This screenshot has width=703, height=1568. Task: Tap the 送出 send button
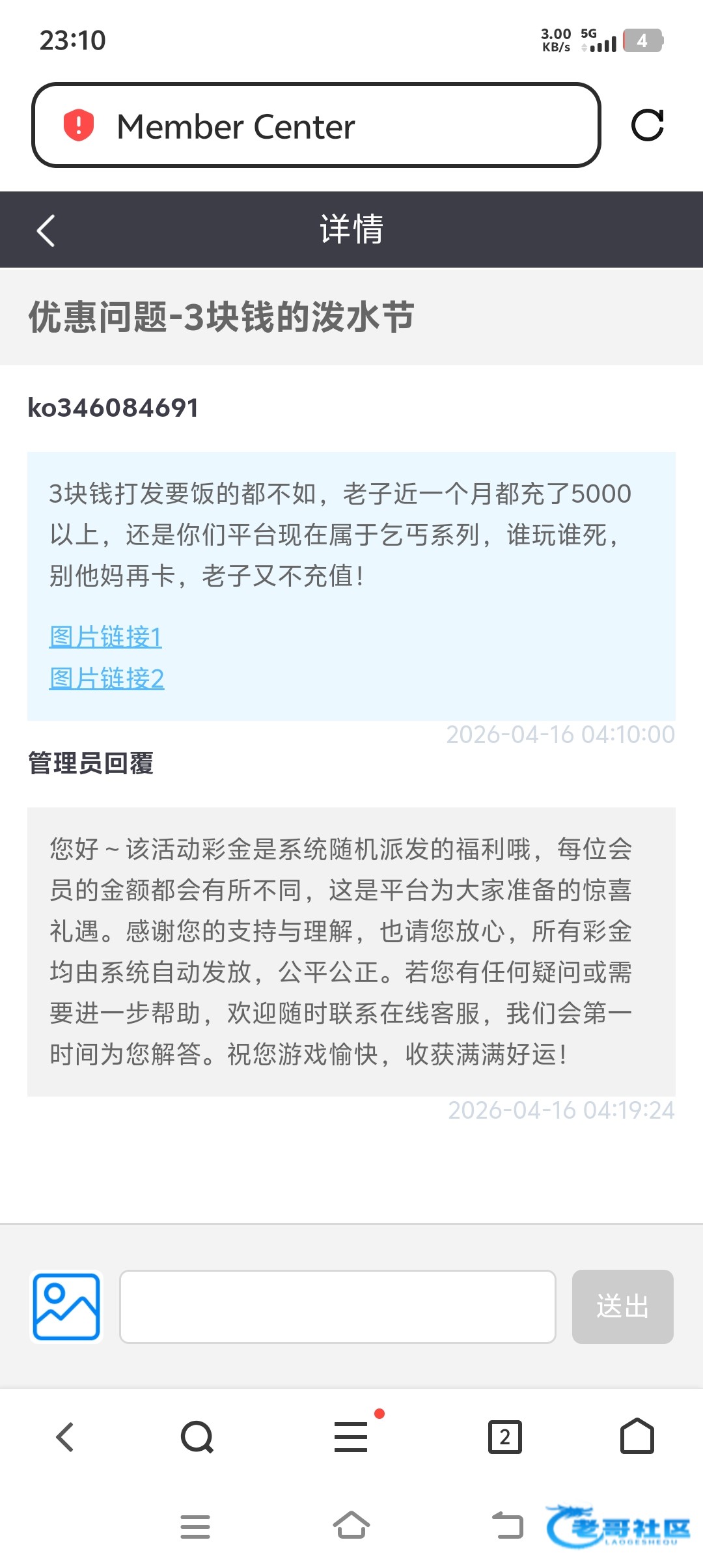coord(622,1306)
